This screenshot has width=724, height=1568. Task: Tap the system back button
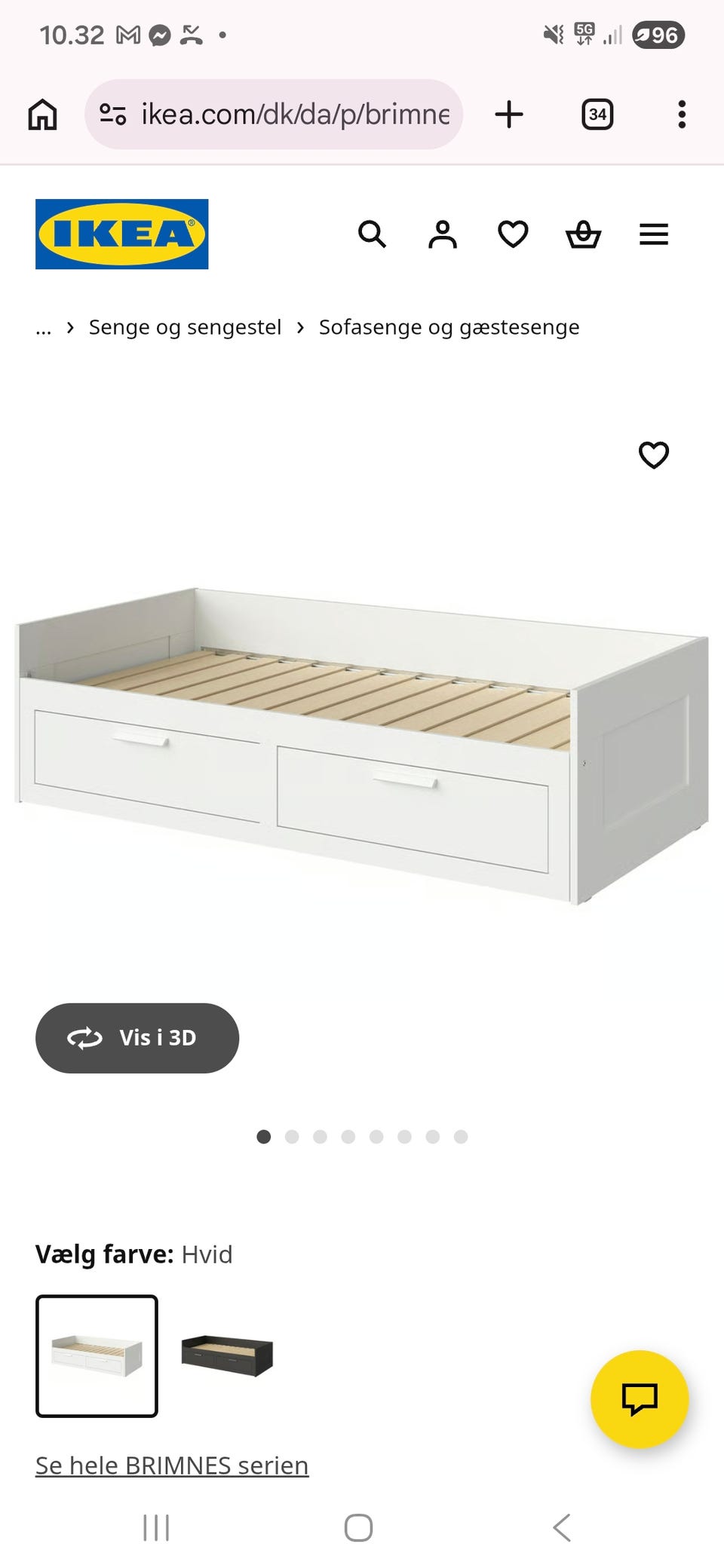pyautogui.click(x=561, y=1528)
